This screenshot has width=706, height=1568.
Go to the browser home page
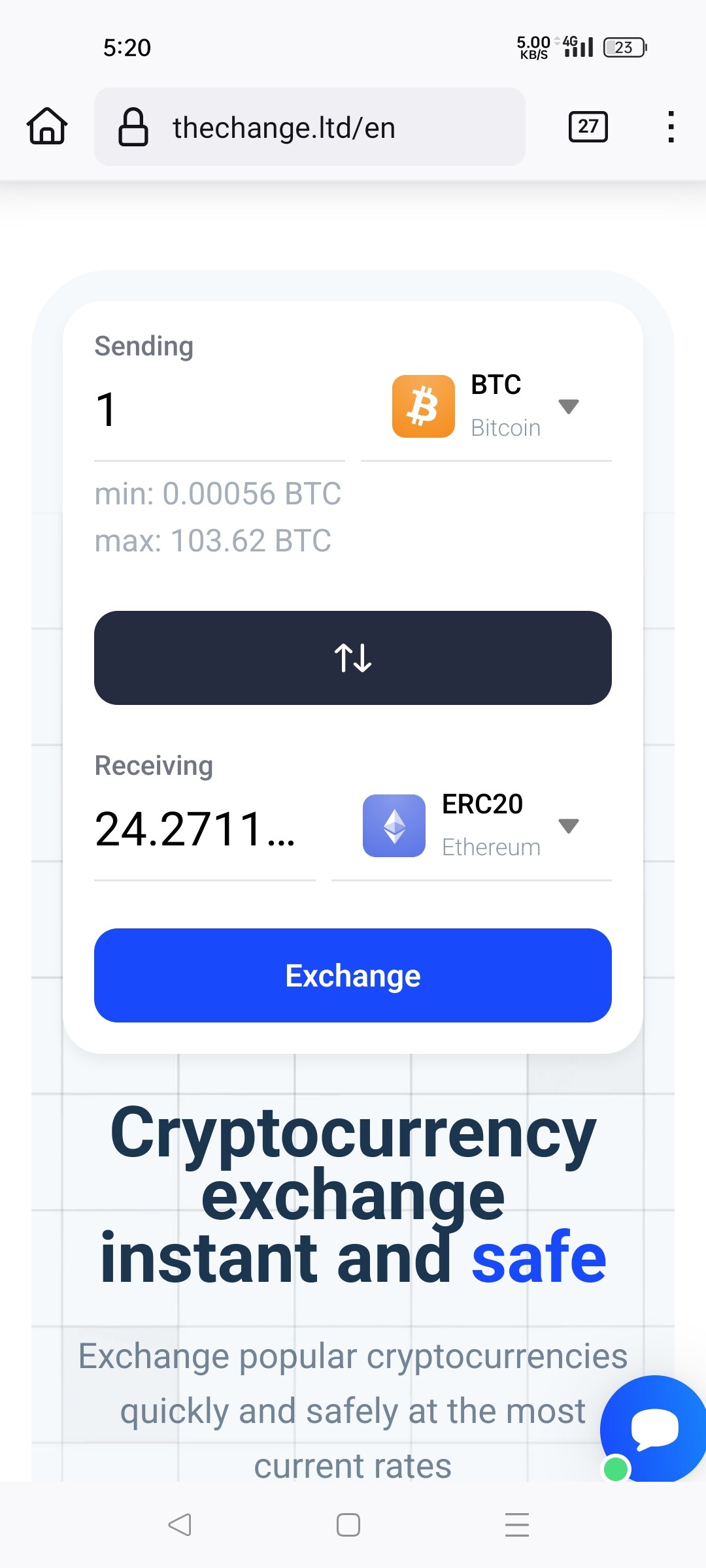[x=47, y=126]
